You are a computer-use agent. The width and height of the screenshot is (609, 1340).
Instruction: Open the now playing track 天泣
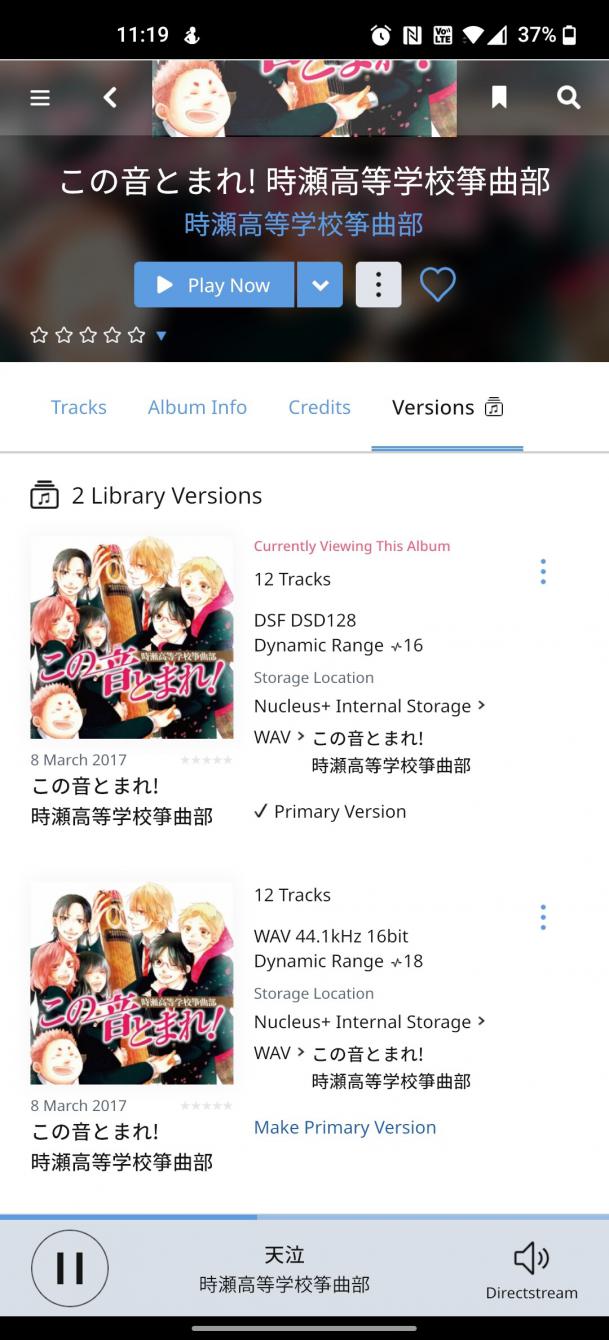[x=284, y=1268]
